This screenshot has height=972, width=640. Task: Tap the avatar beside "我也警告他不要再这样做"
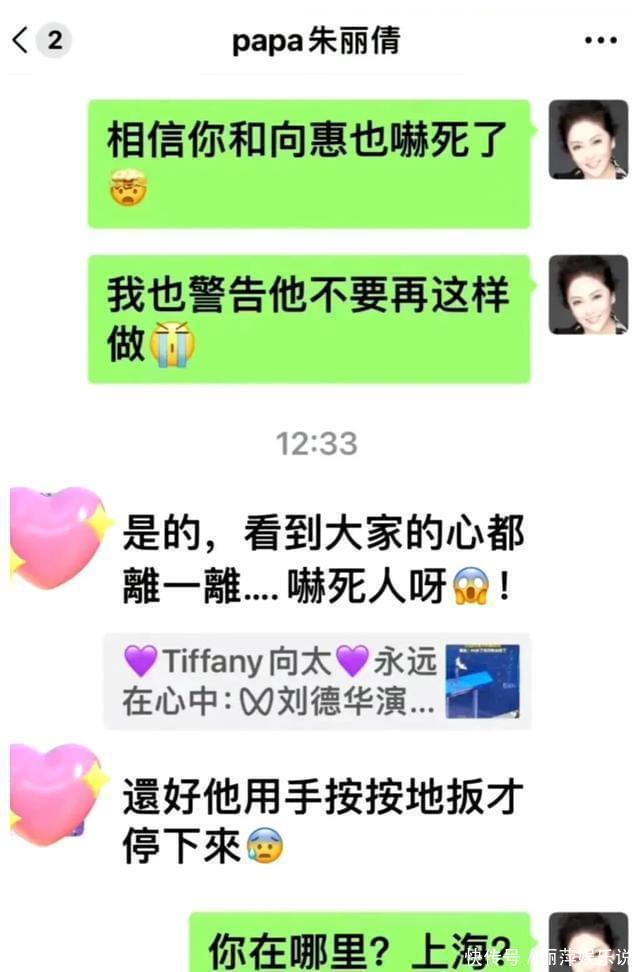(588, 294)
